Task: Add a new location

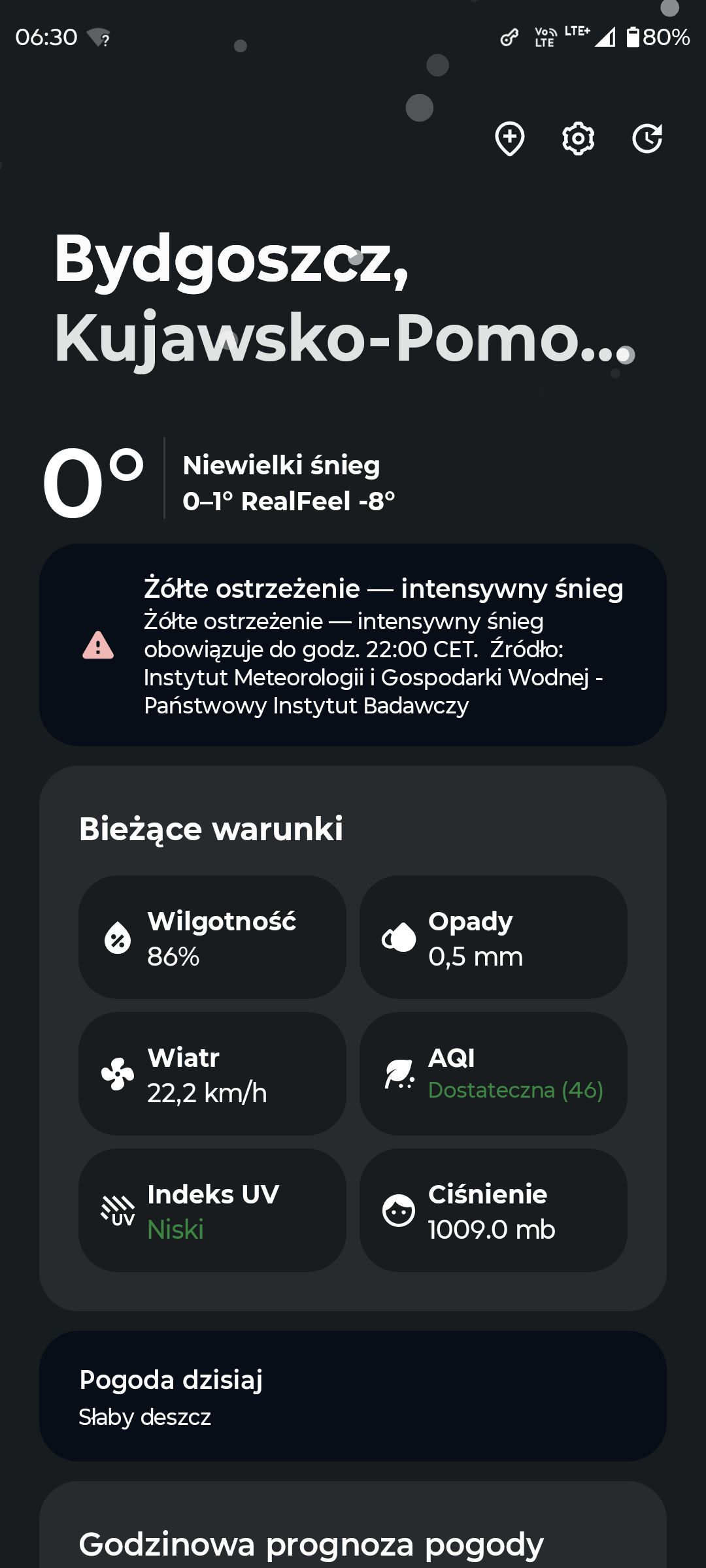Action: (510, 139)
